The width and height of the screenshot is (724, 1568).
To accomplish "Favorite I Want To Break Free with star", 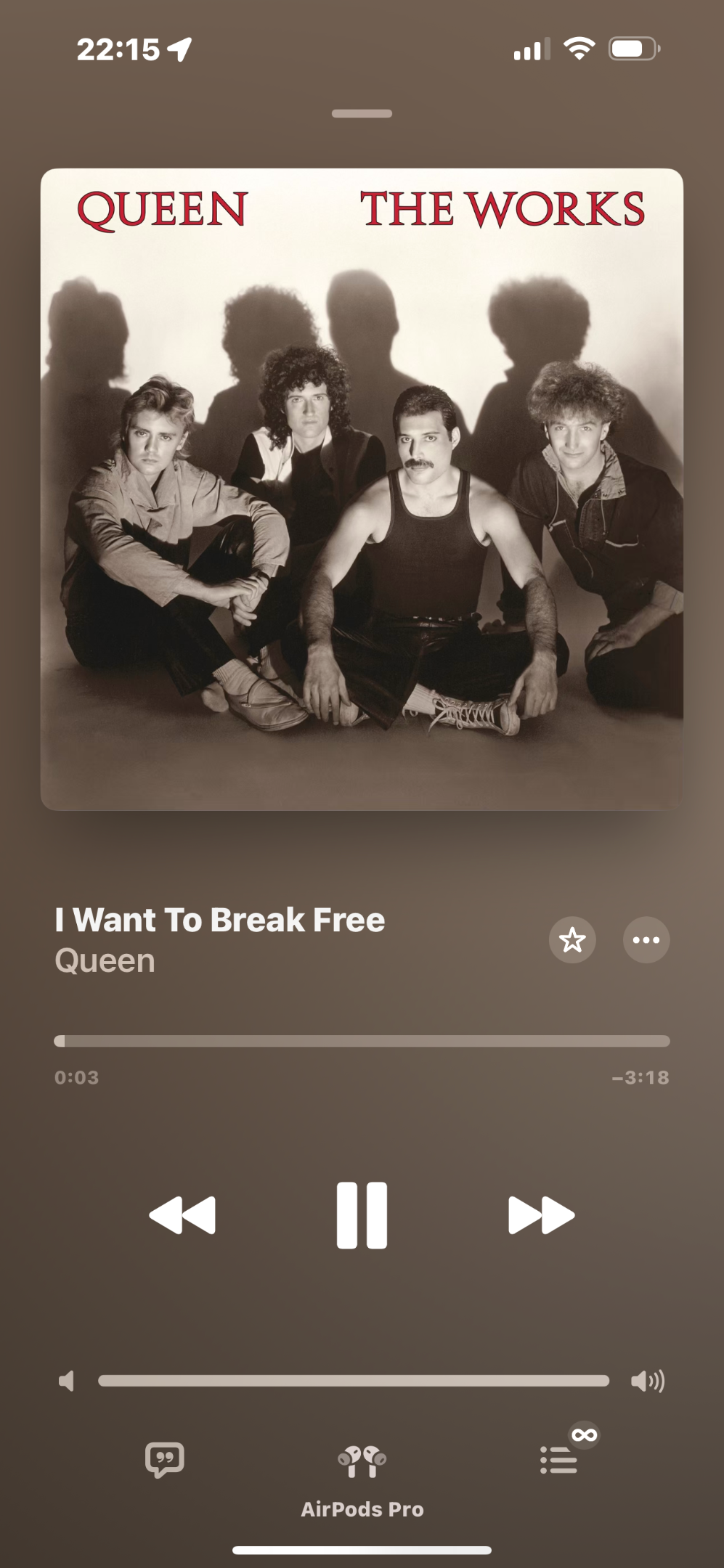I will coord(572,940).
